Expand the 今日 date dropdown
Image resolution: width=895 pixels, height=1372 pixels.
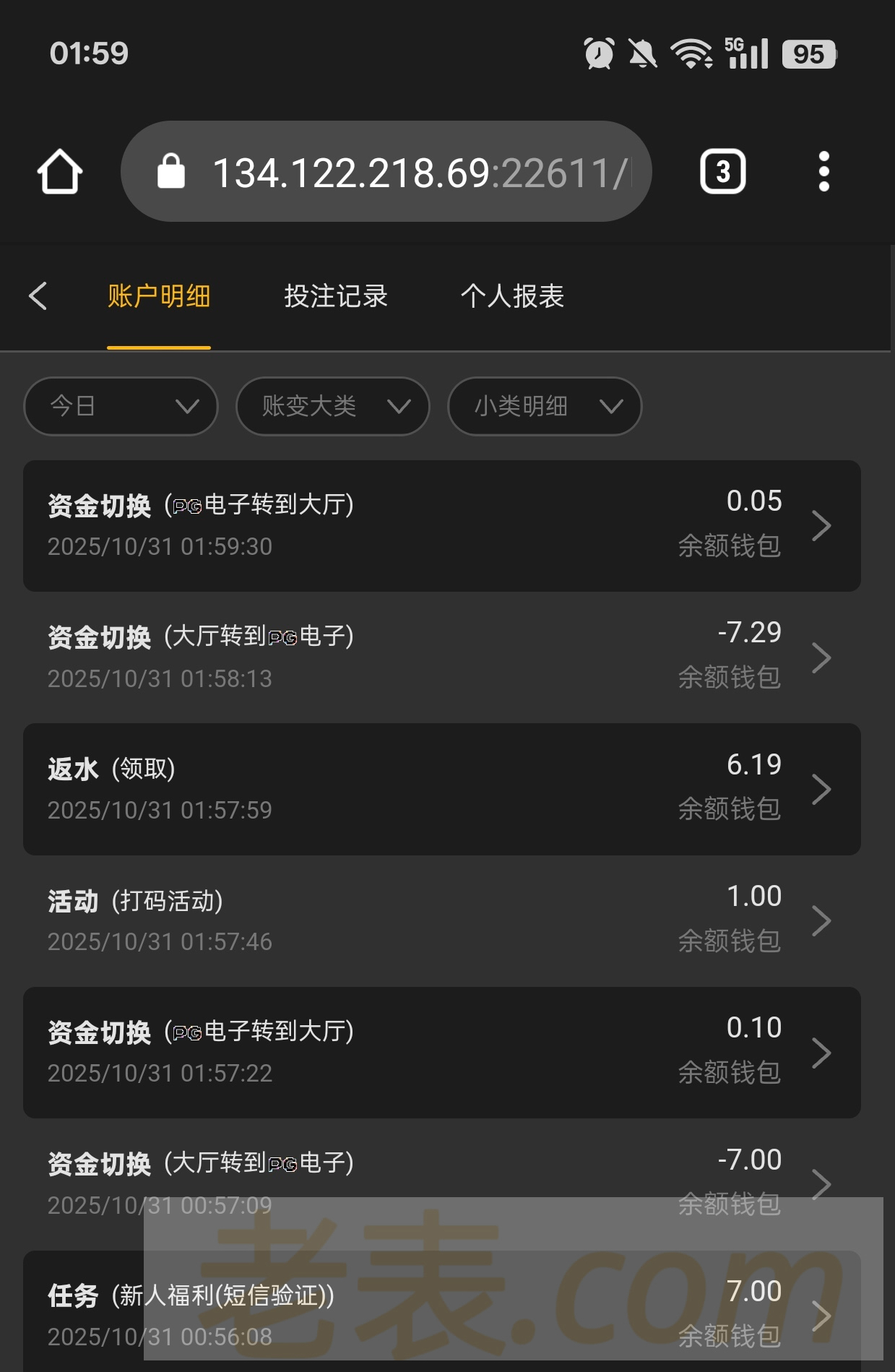point(121,406)
